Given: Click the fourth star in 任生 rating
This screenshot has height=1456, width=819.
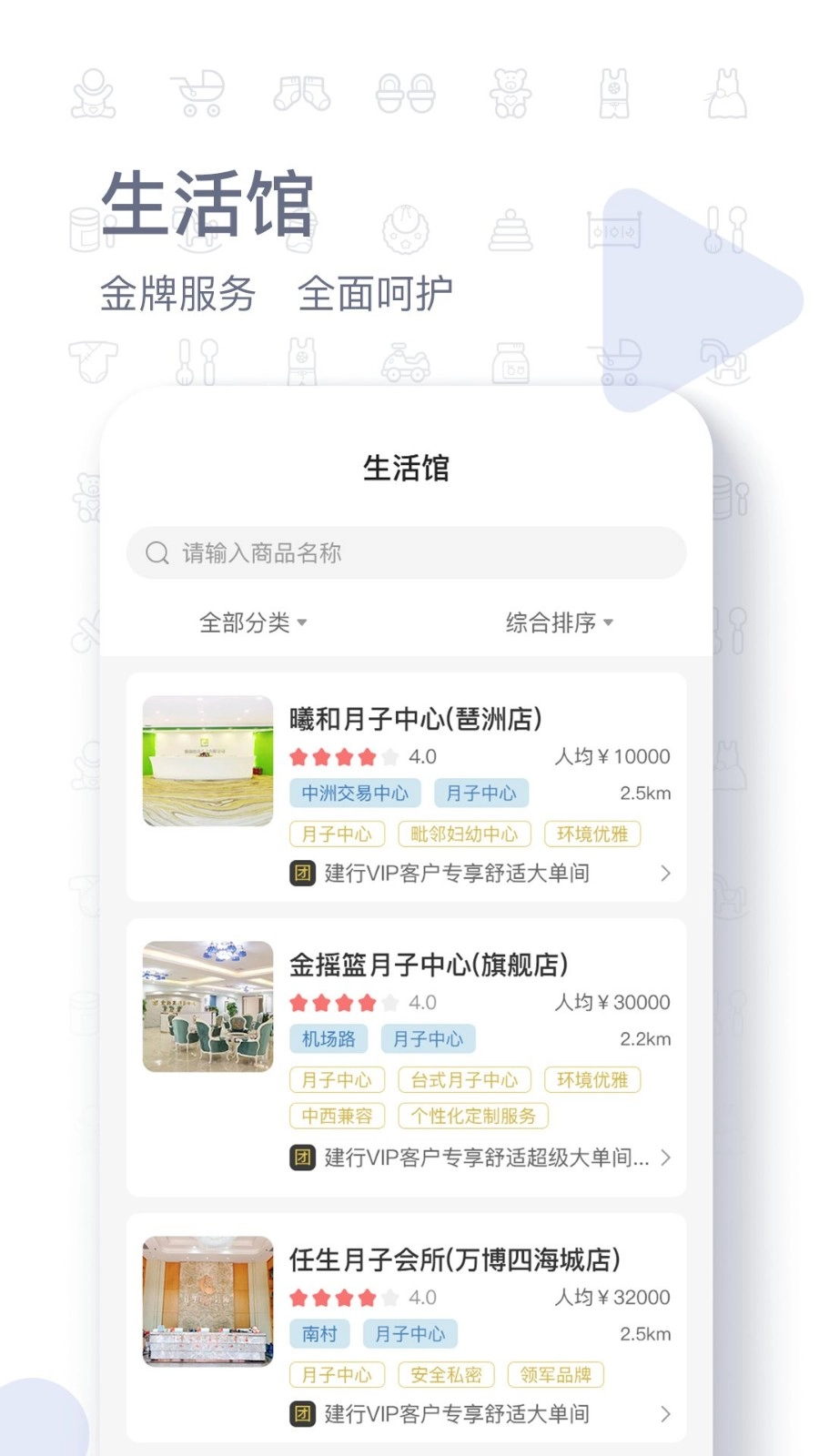Looking at the screenshot, I should (x=366, y=1298).
